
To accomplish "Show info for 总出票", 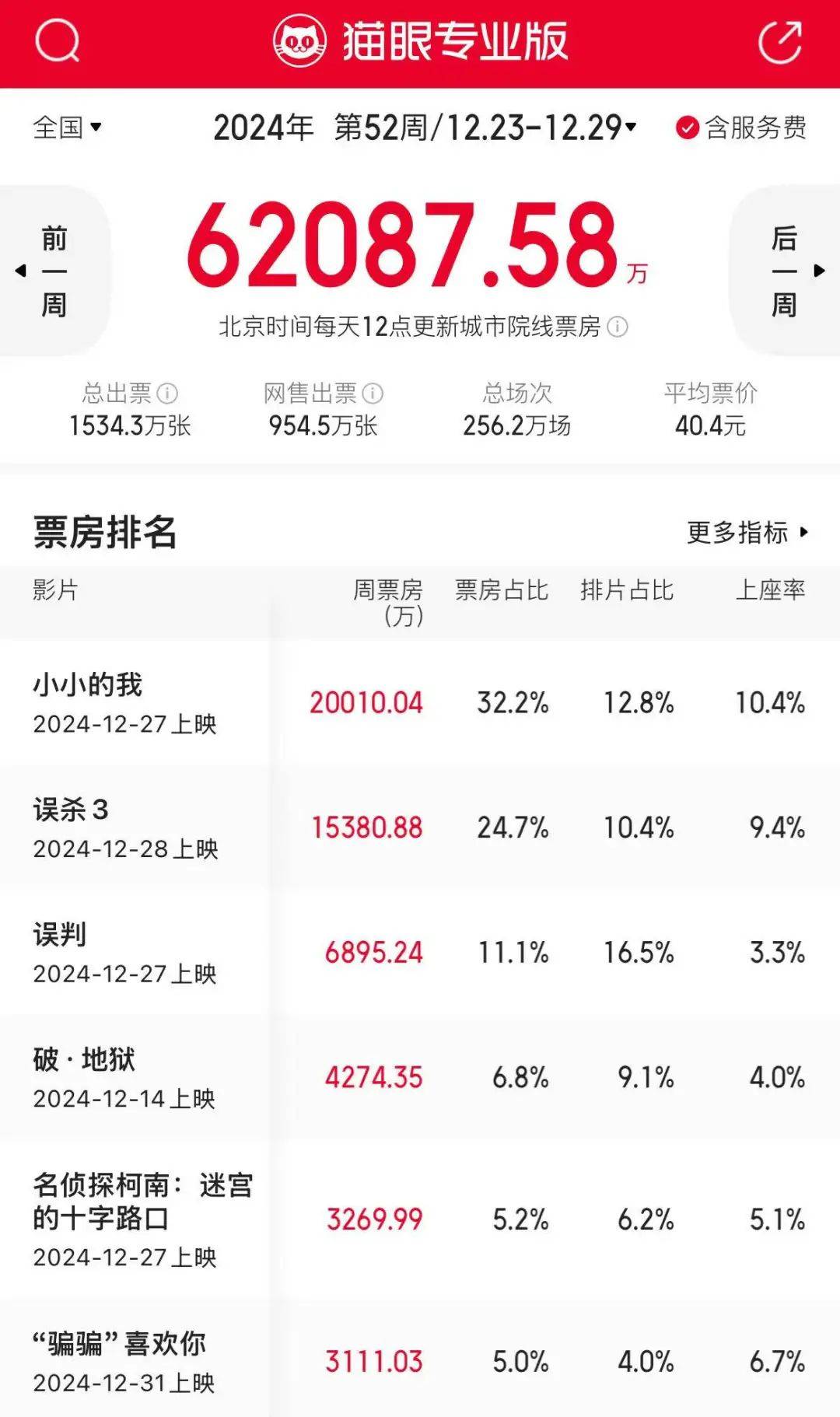I will click(x=167, y=394).
